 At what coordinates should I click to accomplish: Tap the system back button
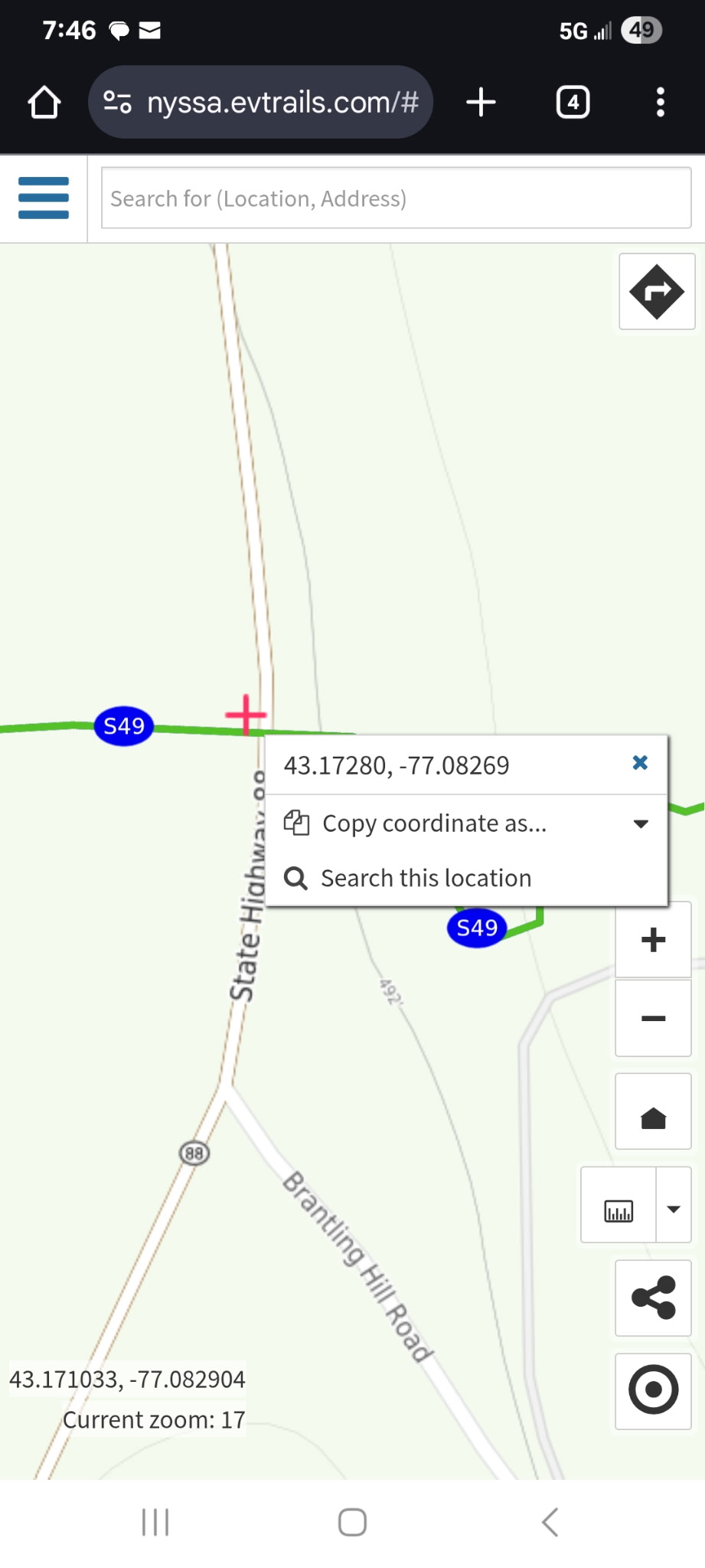(x=550, y=1522)
